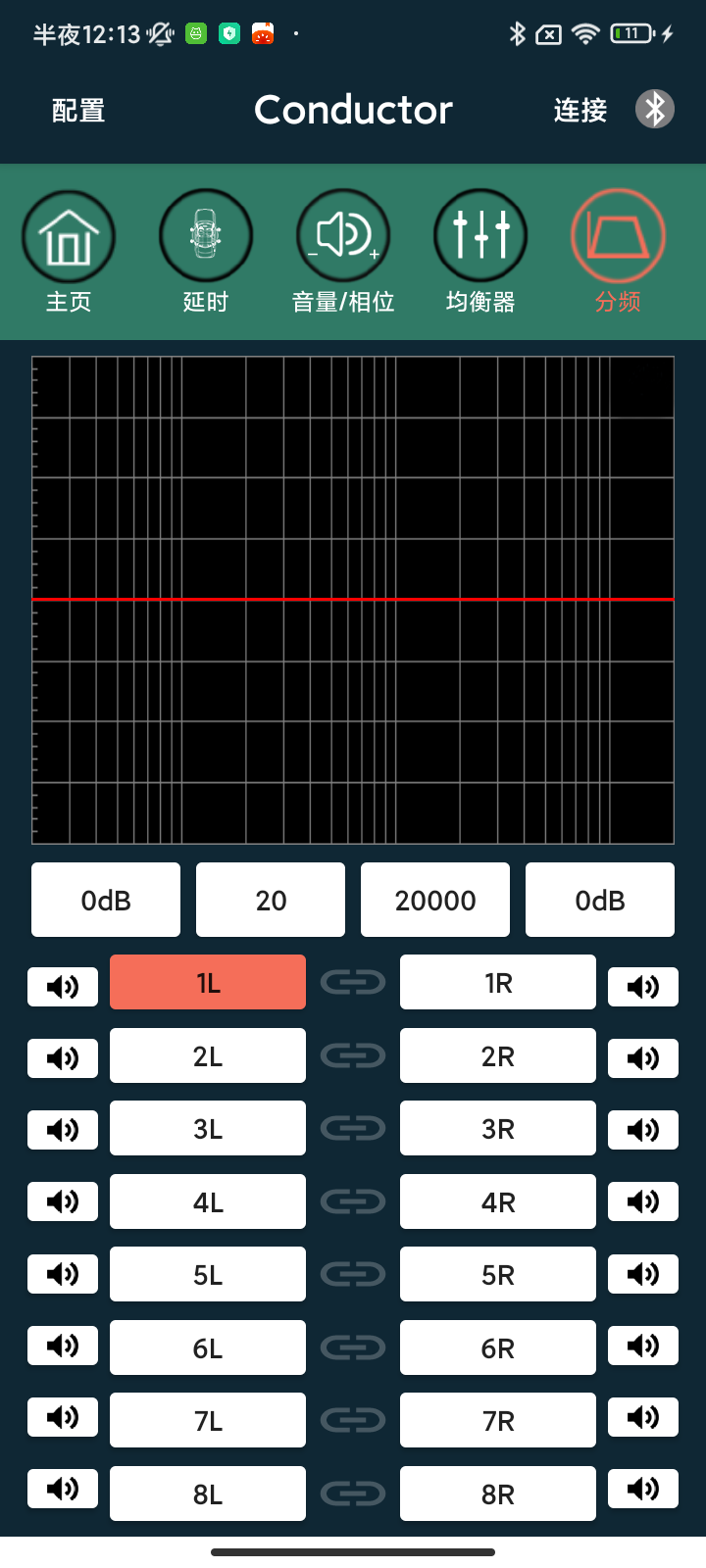Mute the 6R channel speaker
706x1568 pixels.
click(x=643, y=1347)
